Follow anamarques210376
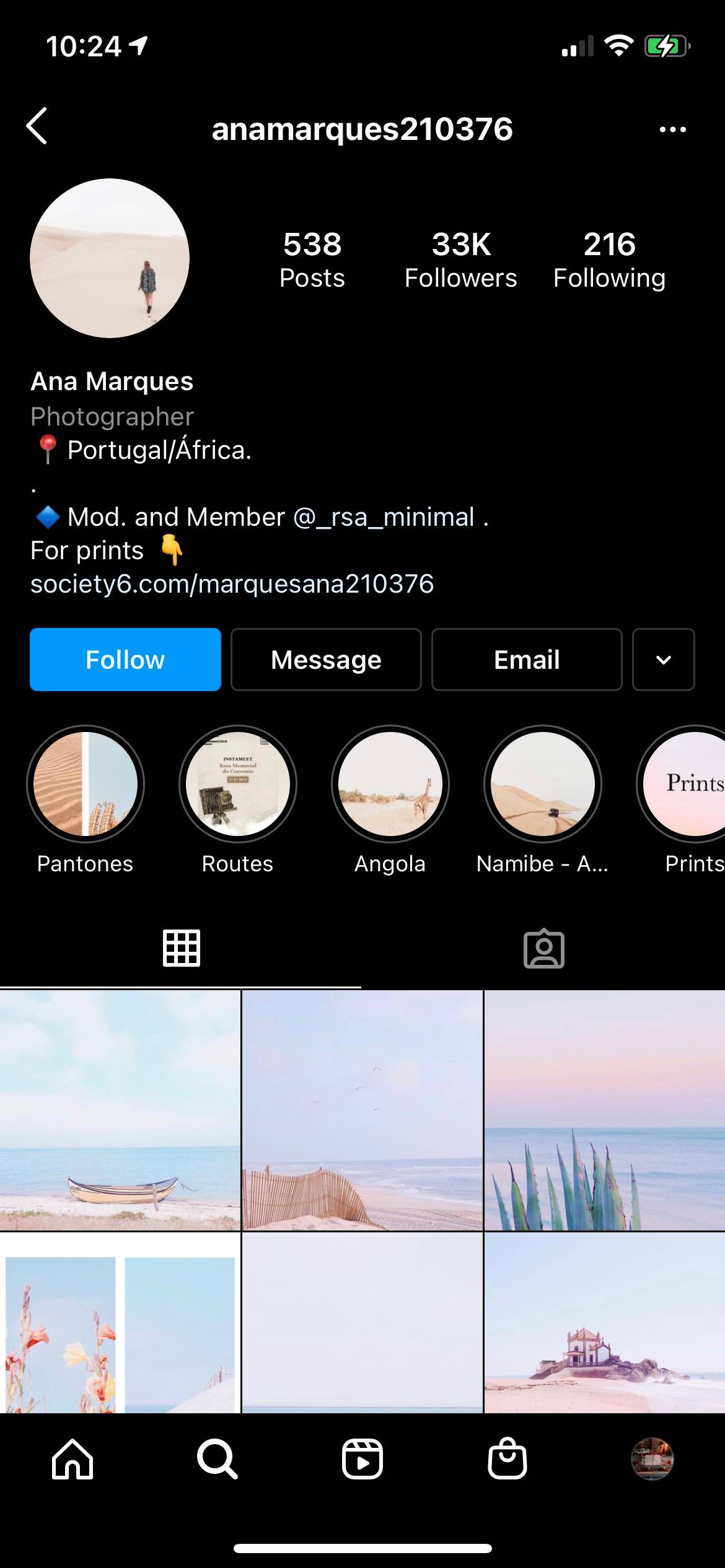 tap(125, 660)
